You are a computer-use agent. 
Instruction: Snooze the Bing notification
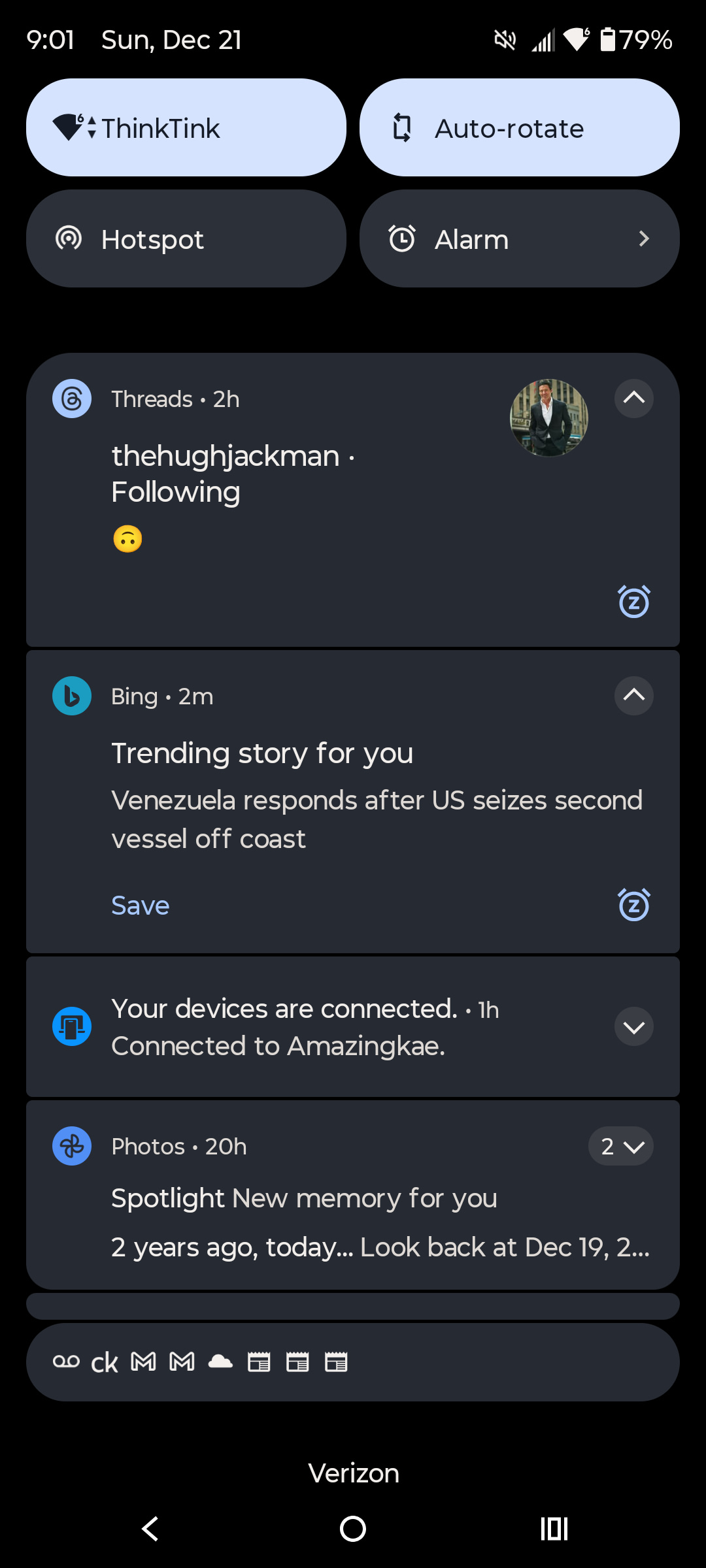[x=633, y=905]
